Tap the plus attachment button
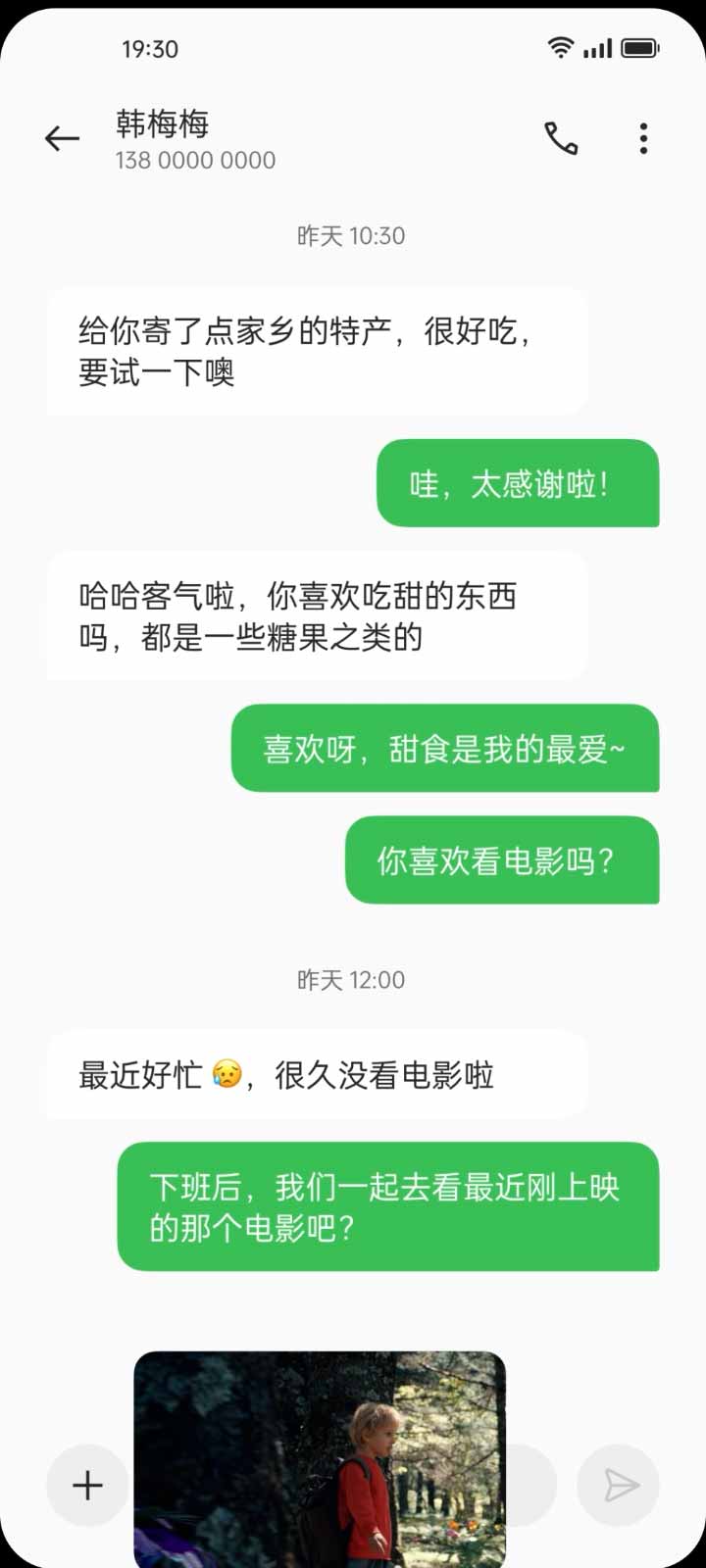 87,1485
